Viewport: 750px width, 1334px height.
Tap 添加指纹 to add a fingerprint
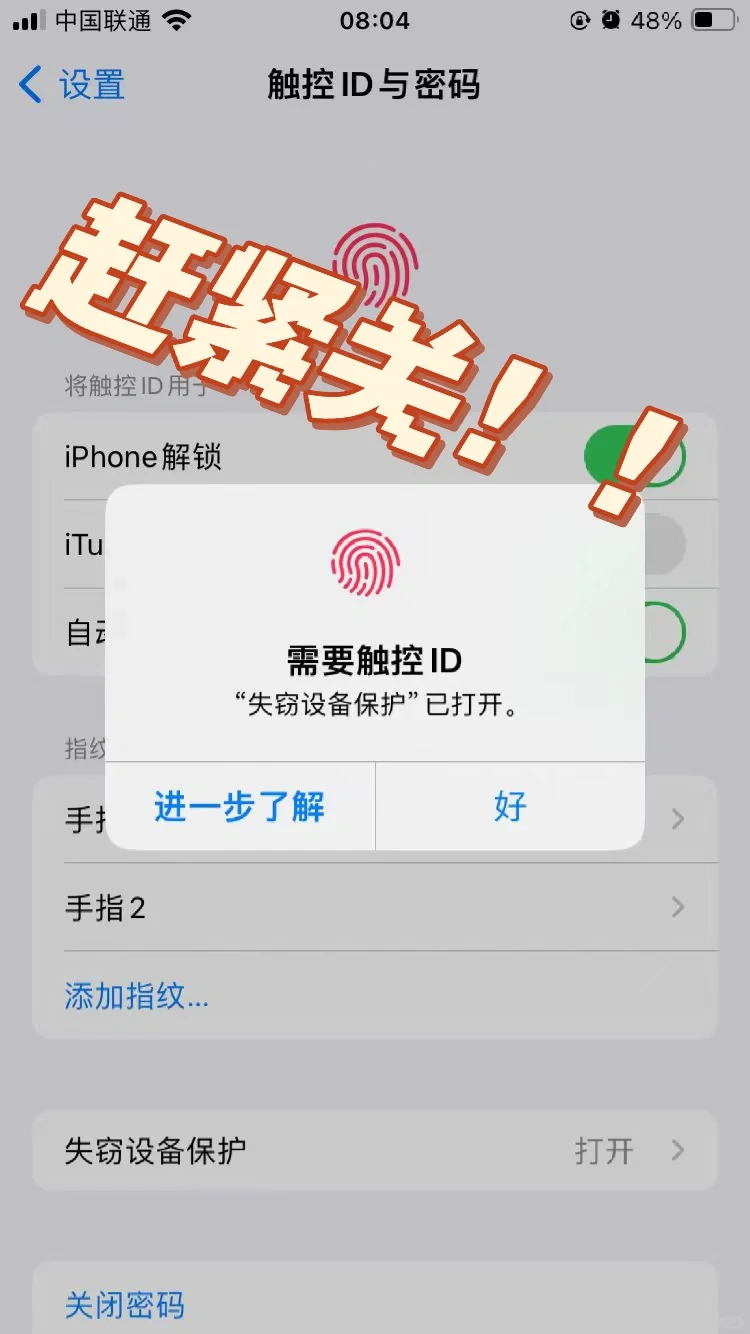tap(137, 996)
